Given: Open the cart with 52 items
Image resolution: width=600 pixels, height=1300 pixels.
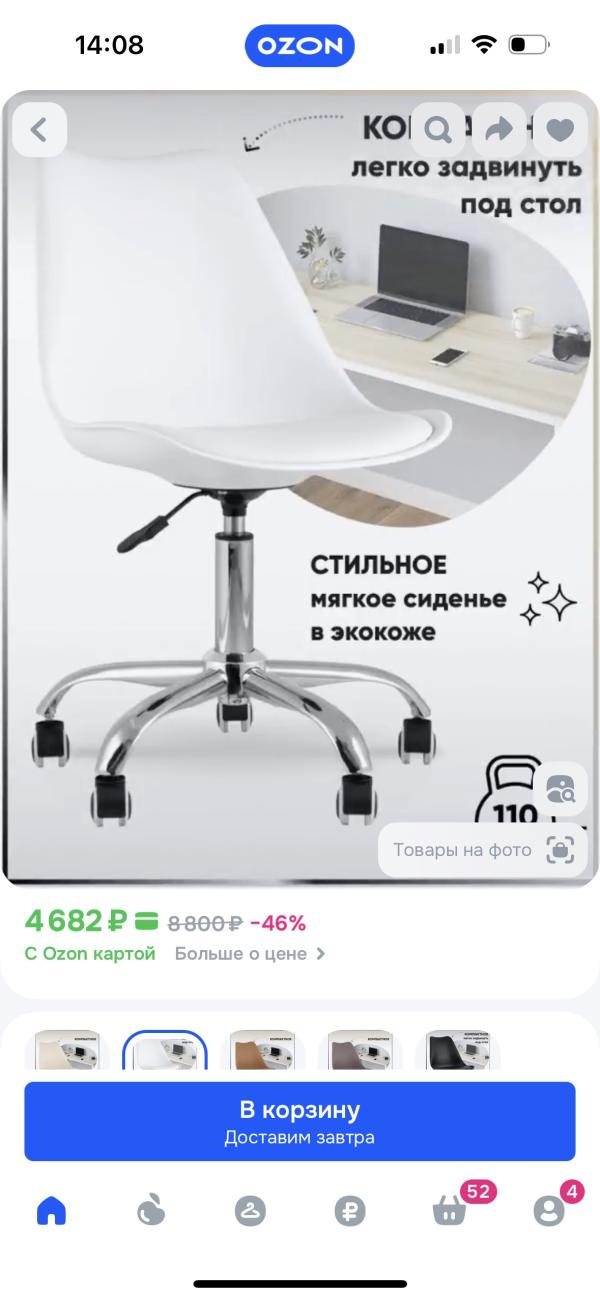Looking at the screenshot, I should click(449, 1211).
